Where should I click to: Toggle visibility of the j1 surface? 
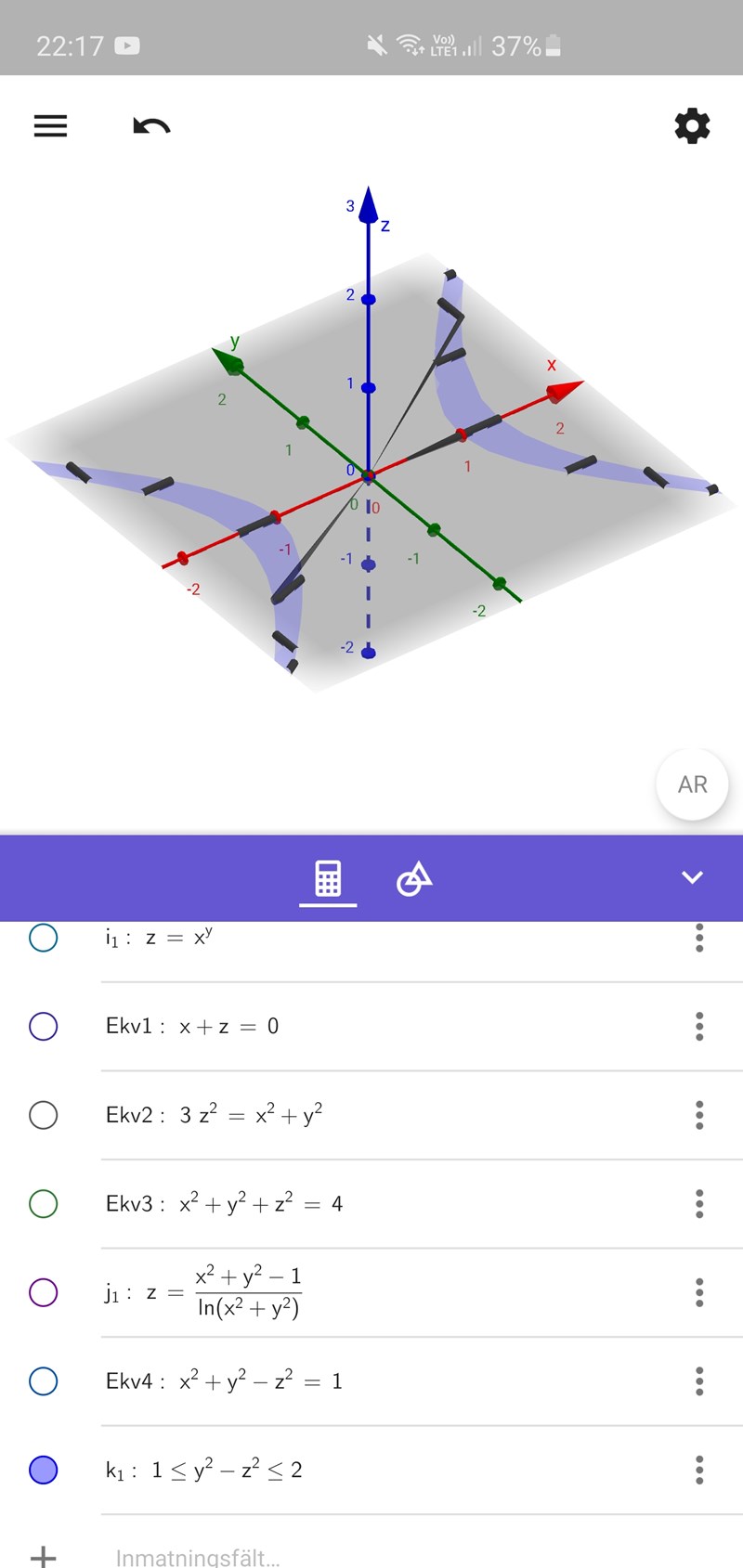tap(44, 1292)
